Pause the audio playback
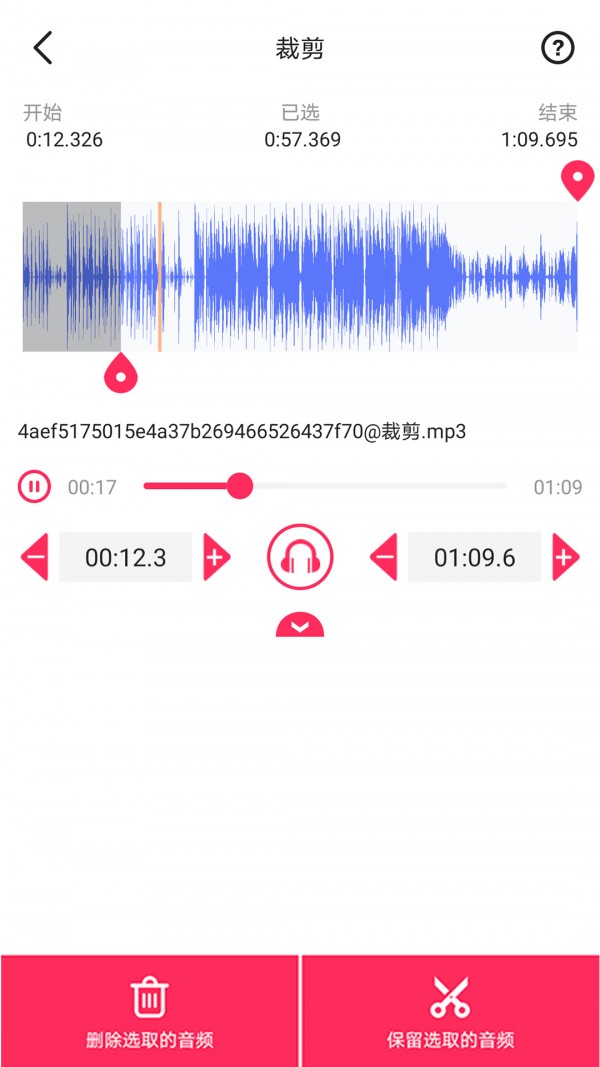The width and height of the screenshot is (600, 1067). [x=34, y=487]
